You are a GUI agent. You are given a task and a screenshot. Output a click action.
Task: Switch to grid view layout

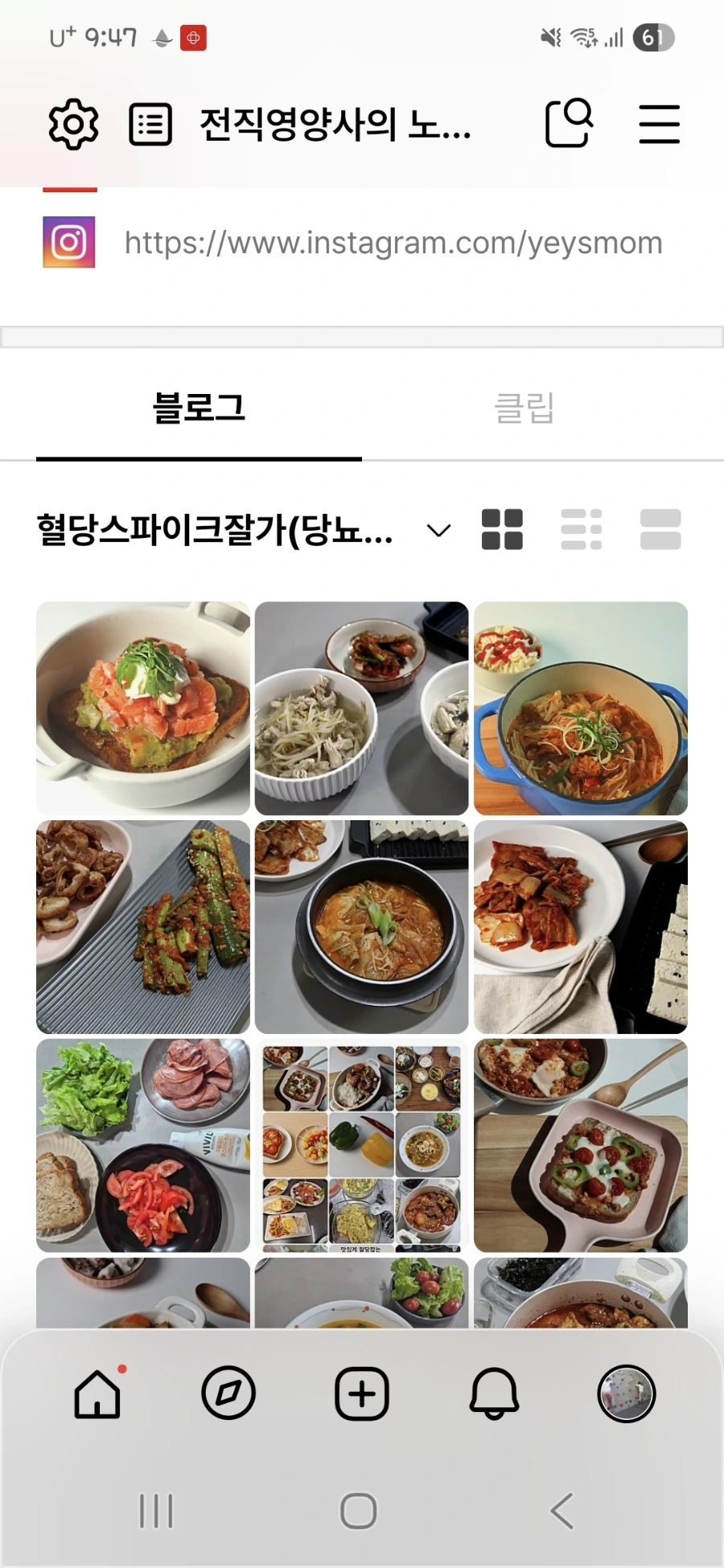point(504,530)
